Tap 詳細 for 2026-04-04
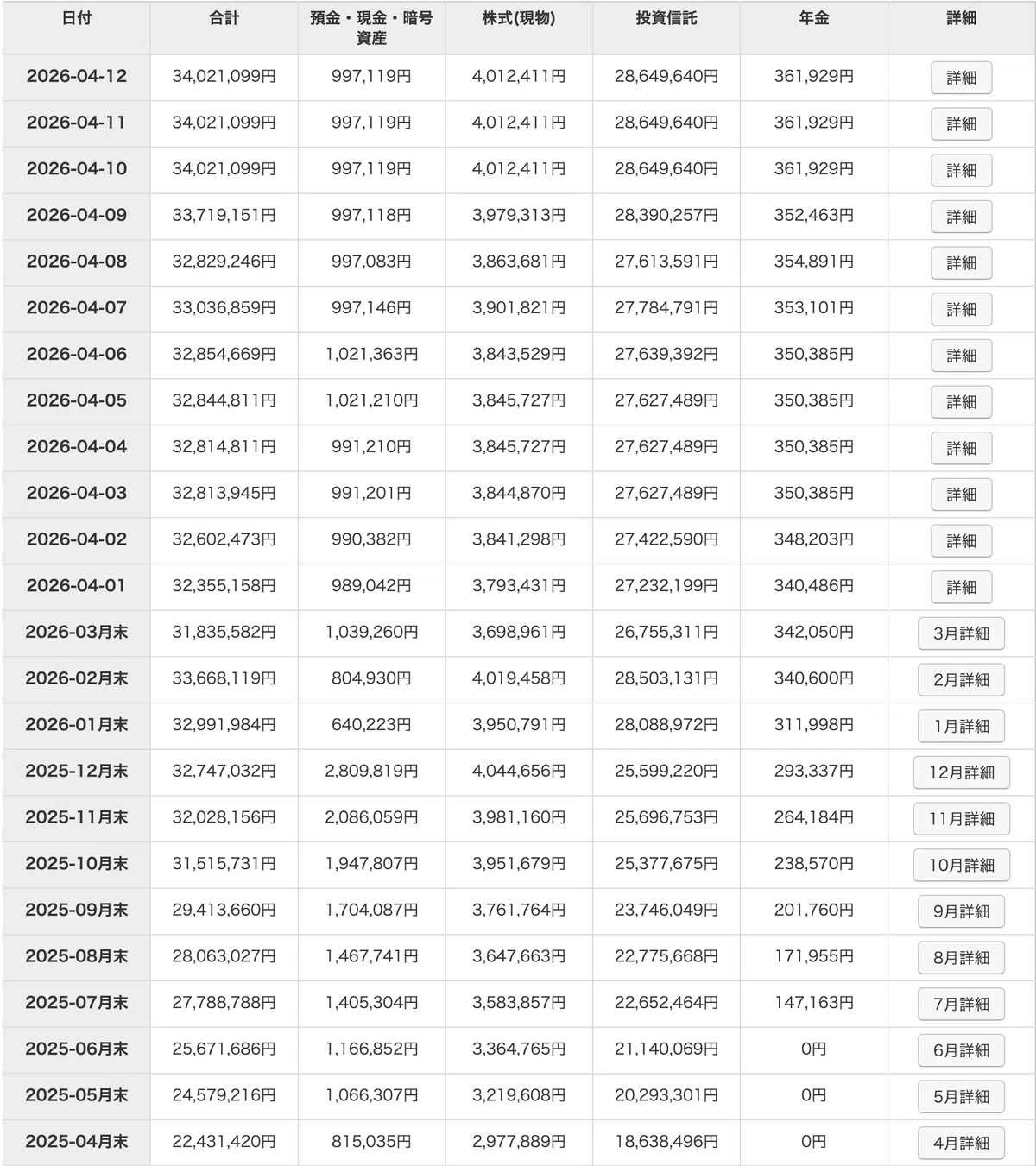Screen dimensions: 1036x1166 click(x=961, y=448)
